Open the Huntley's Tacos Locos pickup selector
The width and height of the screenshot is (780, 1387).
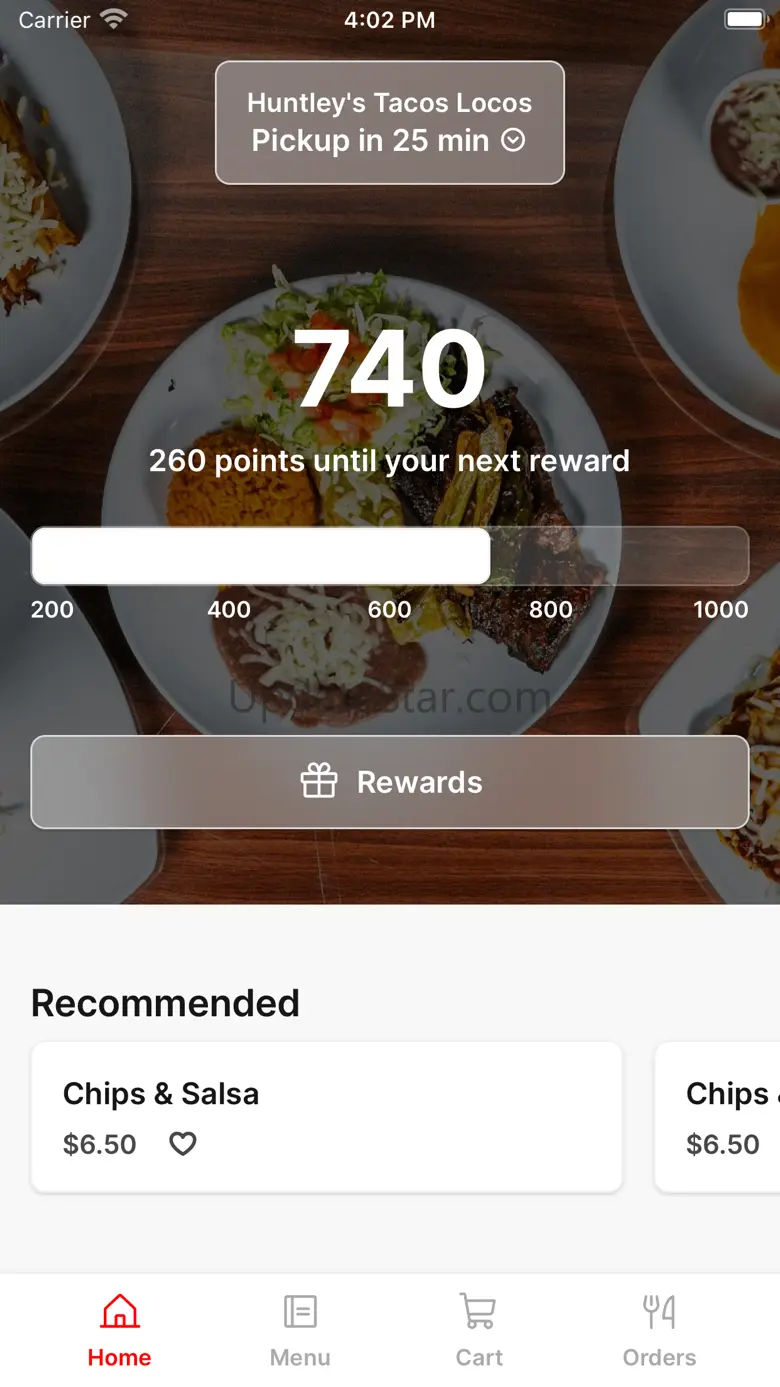(390, 122)
